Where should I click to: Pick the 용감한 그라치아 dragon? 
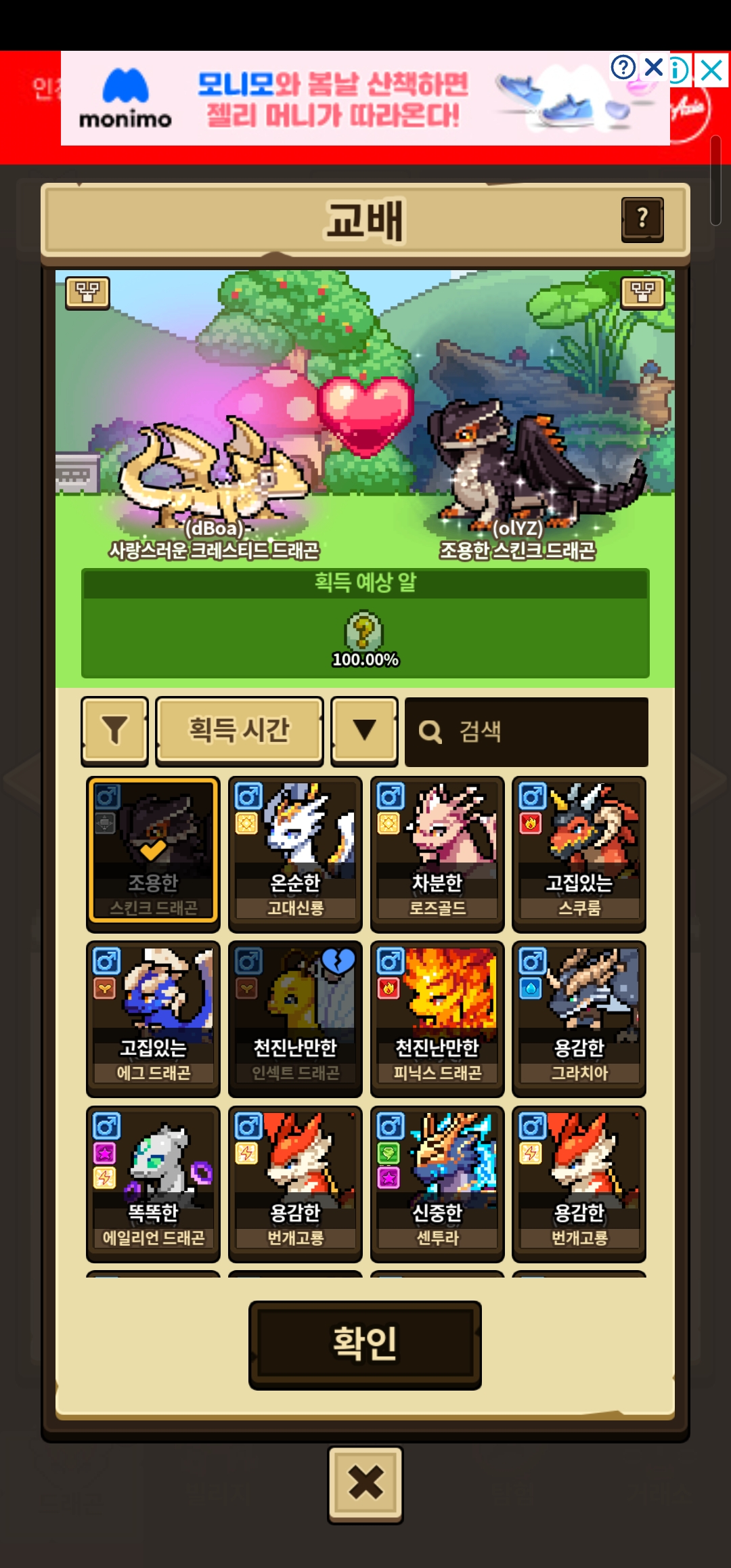(x=579, y=1018)
